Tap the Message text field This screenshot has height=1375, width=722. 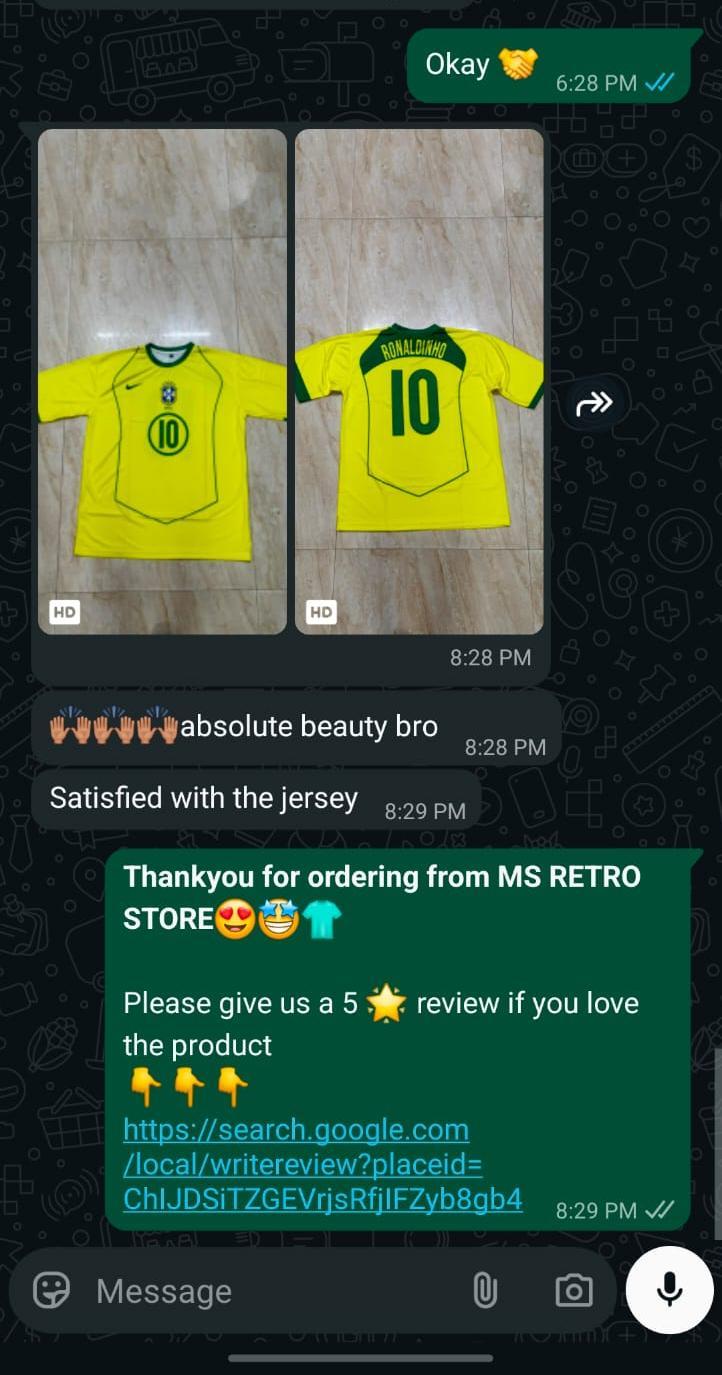(x=270, y=1291)
